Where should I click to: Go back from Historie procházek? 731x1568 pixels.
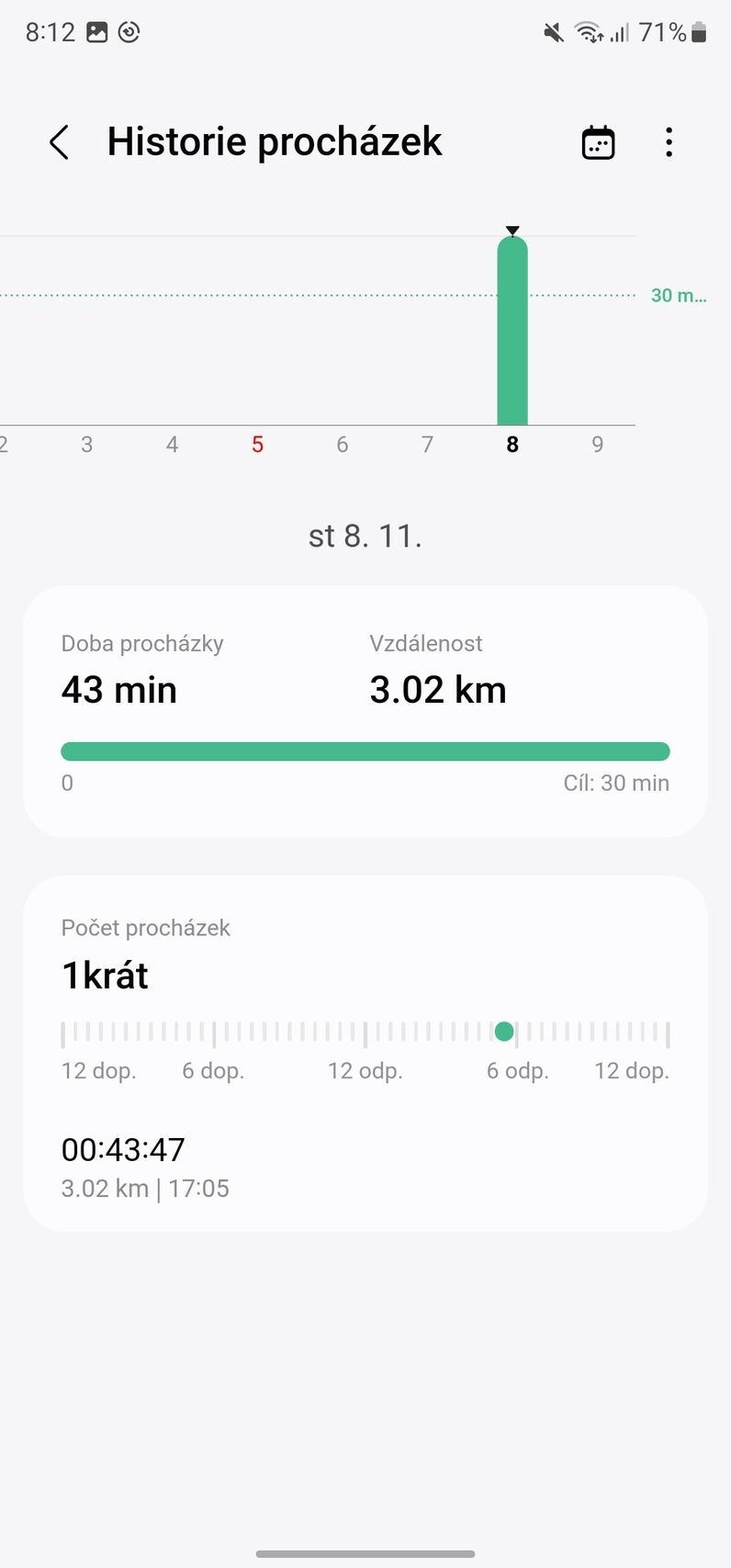tap(60, 142)
